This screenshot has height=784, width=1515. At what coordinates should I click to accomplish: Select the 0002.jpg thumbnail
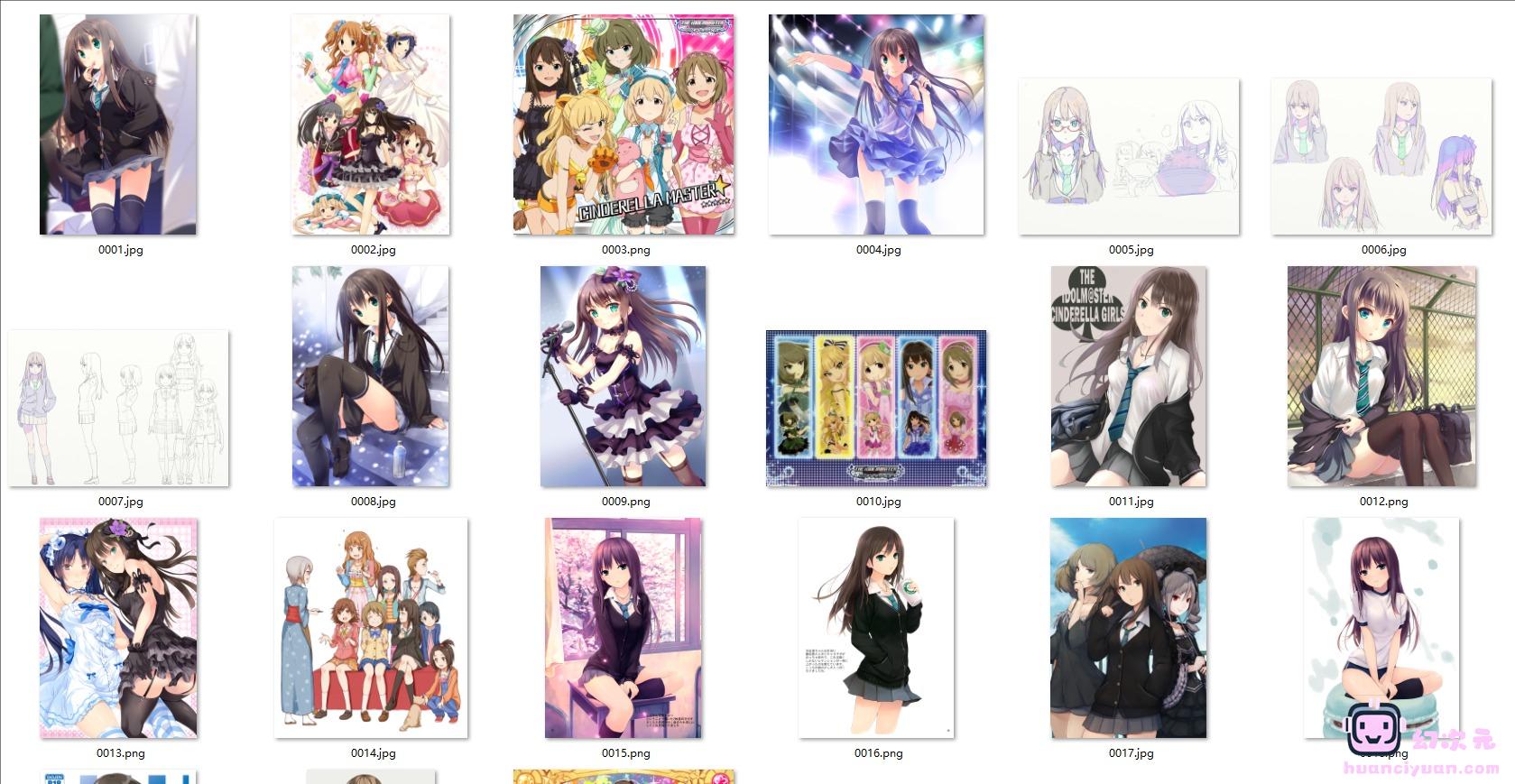371,125
